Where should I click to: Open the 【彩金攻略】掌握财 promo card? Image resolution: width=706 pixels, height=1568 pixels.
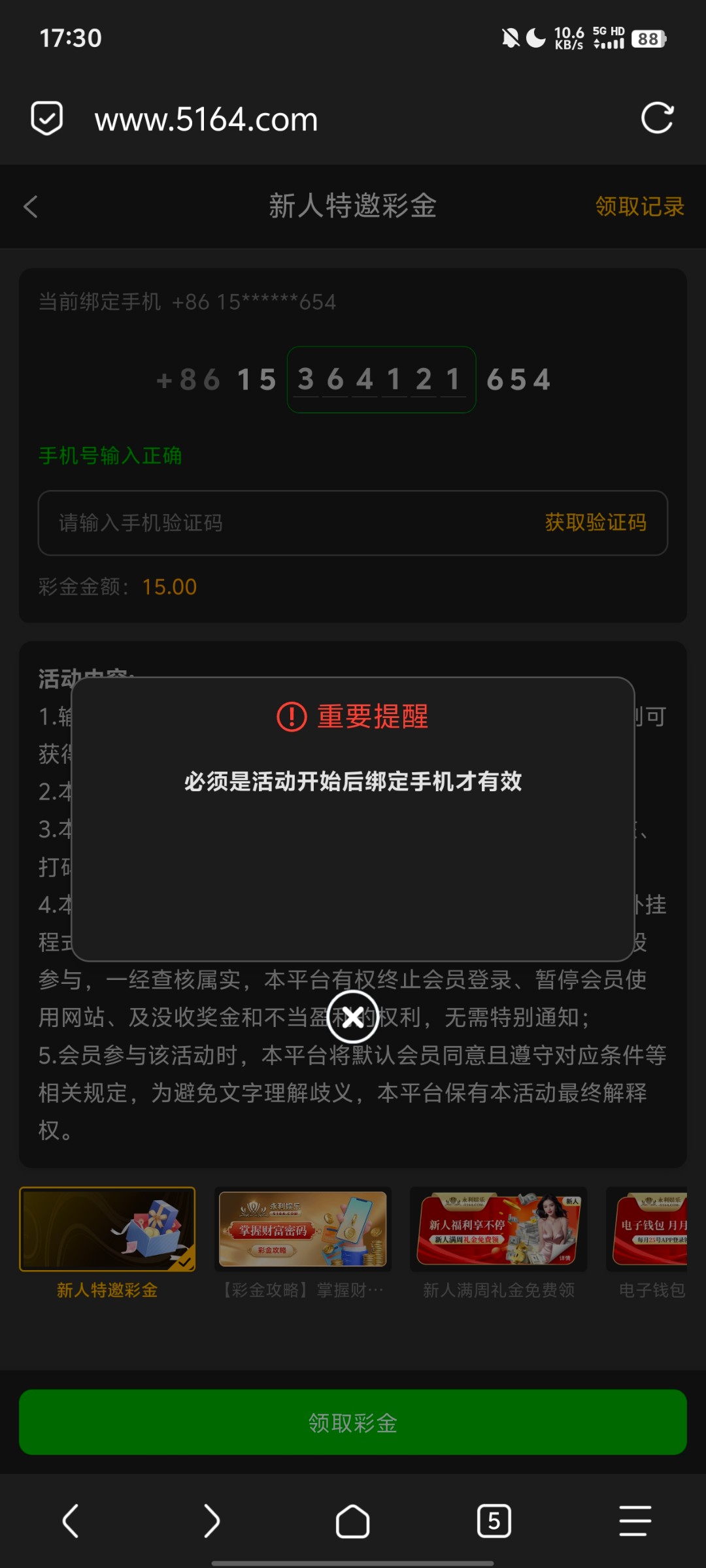[303, 1230]
